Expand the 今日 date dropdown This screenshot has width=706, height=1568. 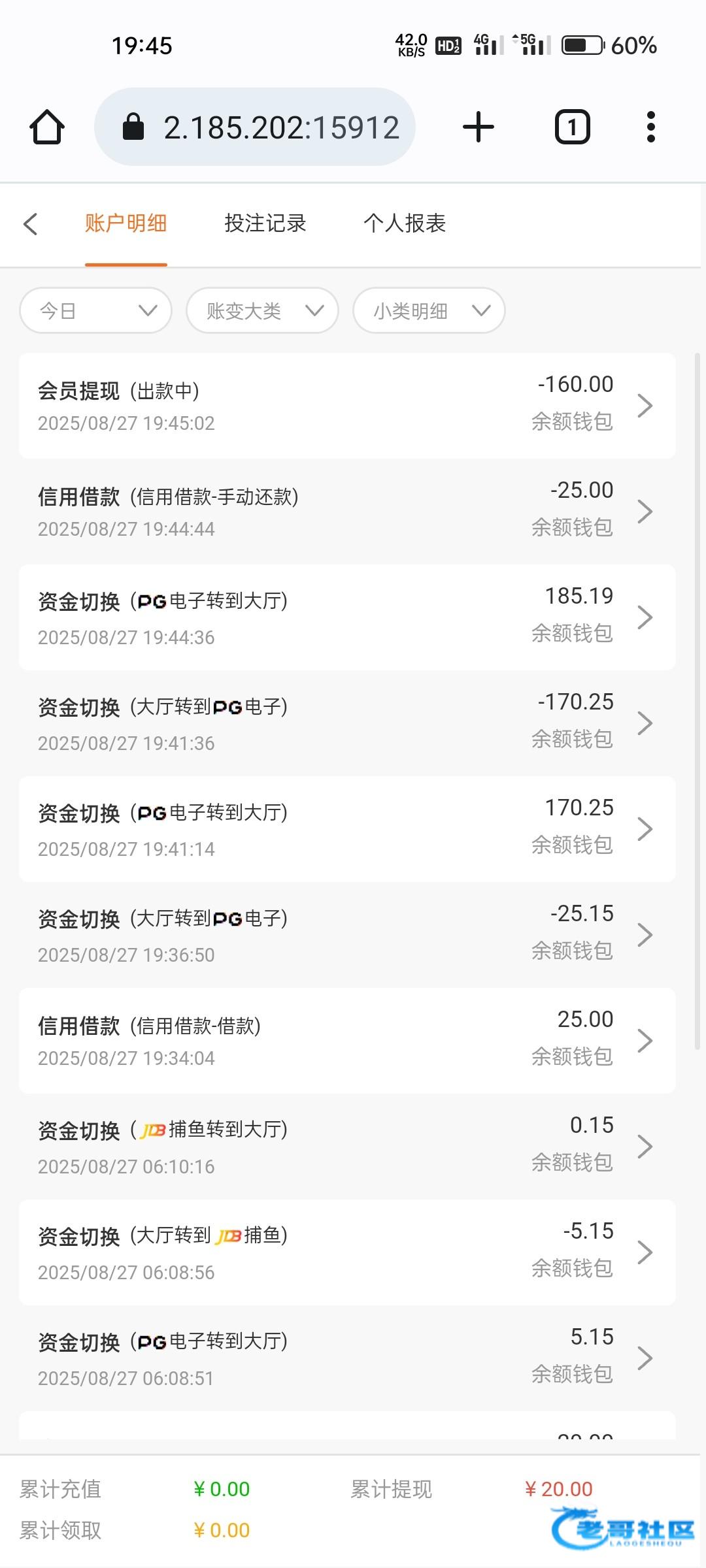pos(96,310)
